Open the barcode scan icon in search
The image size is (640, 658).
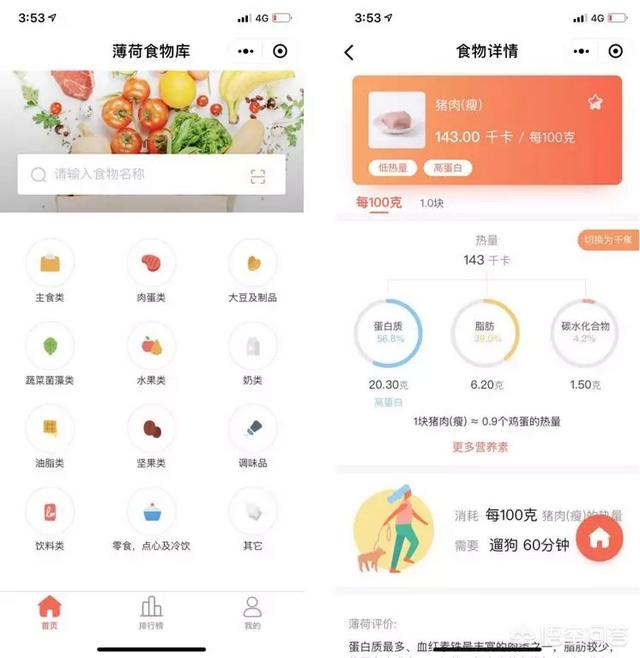[258, 176]
